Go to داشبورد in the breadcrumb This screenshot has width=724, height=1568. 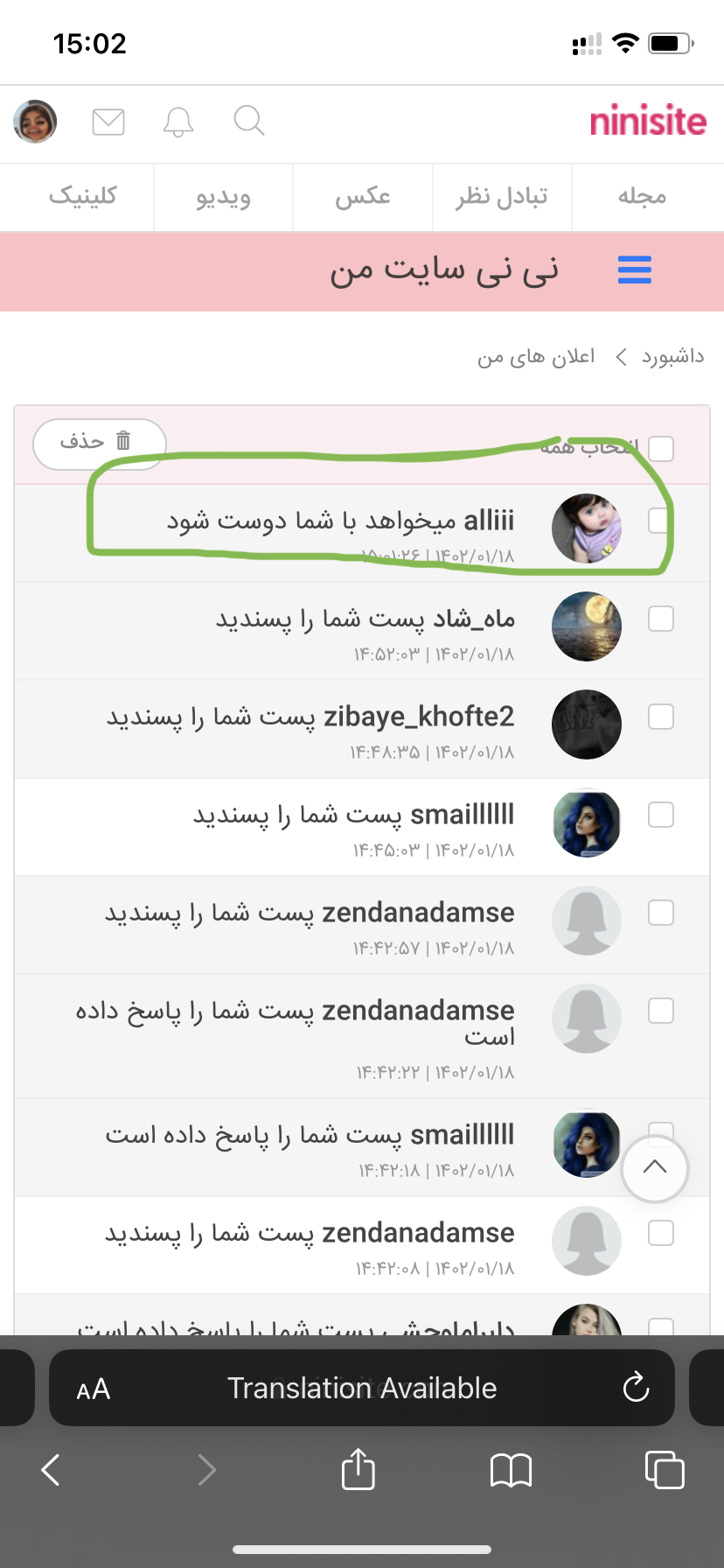[672, 357]
